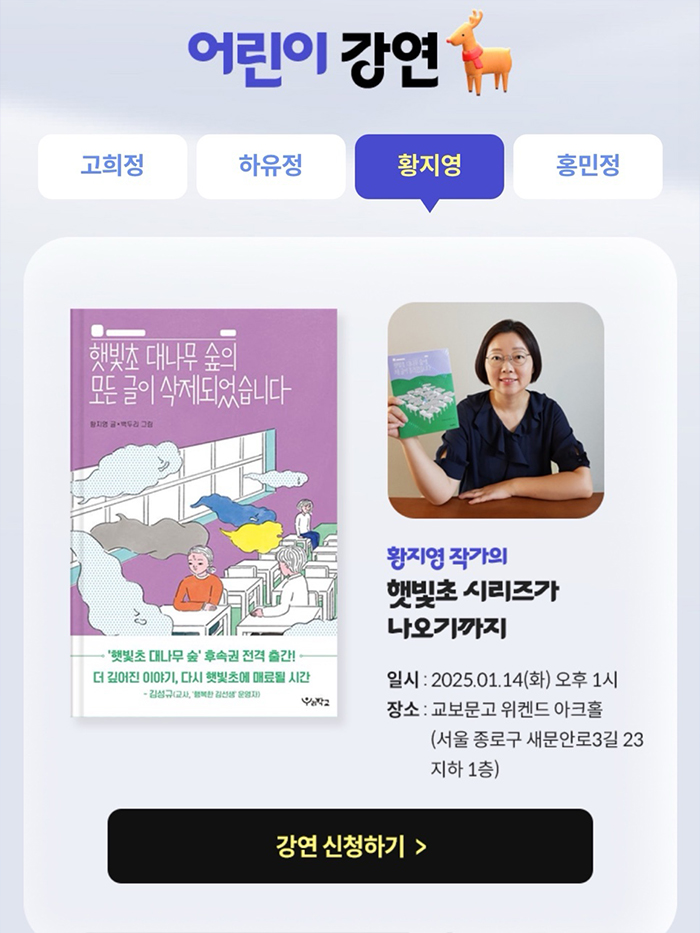Select the 하유정 tab
The height and width of the screenshot is (933, 700).
(x=271, y=166)
